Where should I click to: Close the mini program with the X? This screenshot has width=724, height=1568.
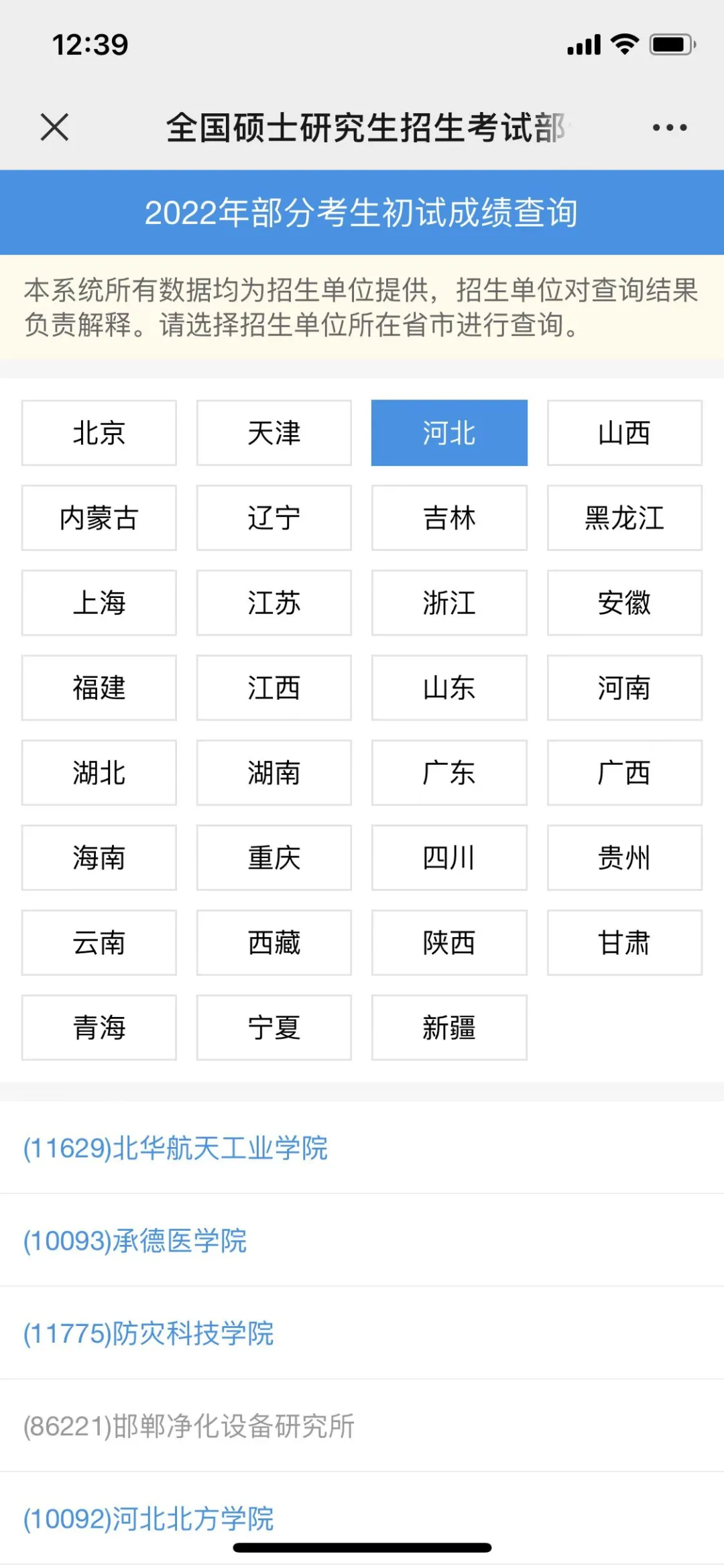pos(54,127)
